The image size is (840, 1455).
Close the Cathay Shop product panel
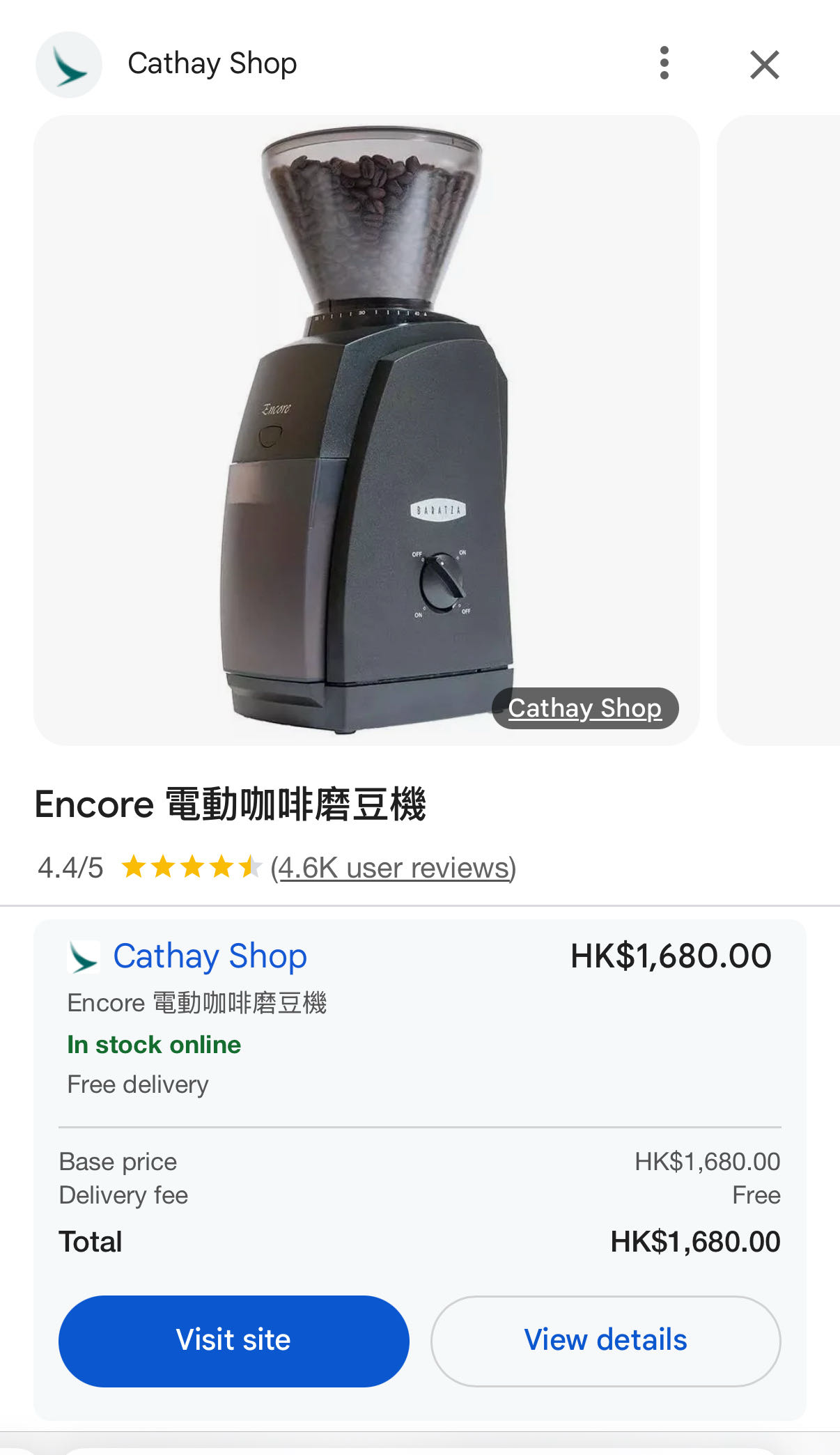pyautogui.click(x=764, y=65)
